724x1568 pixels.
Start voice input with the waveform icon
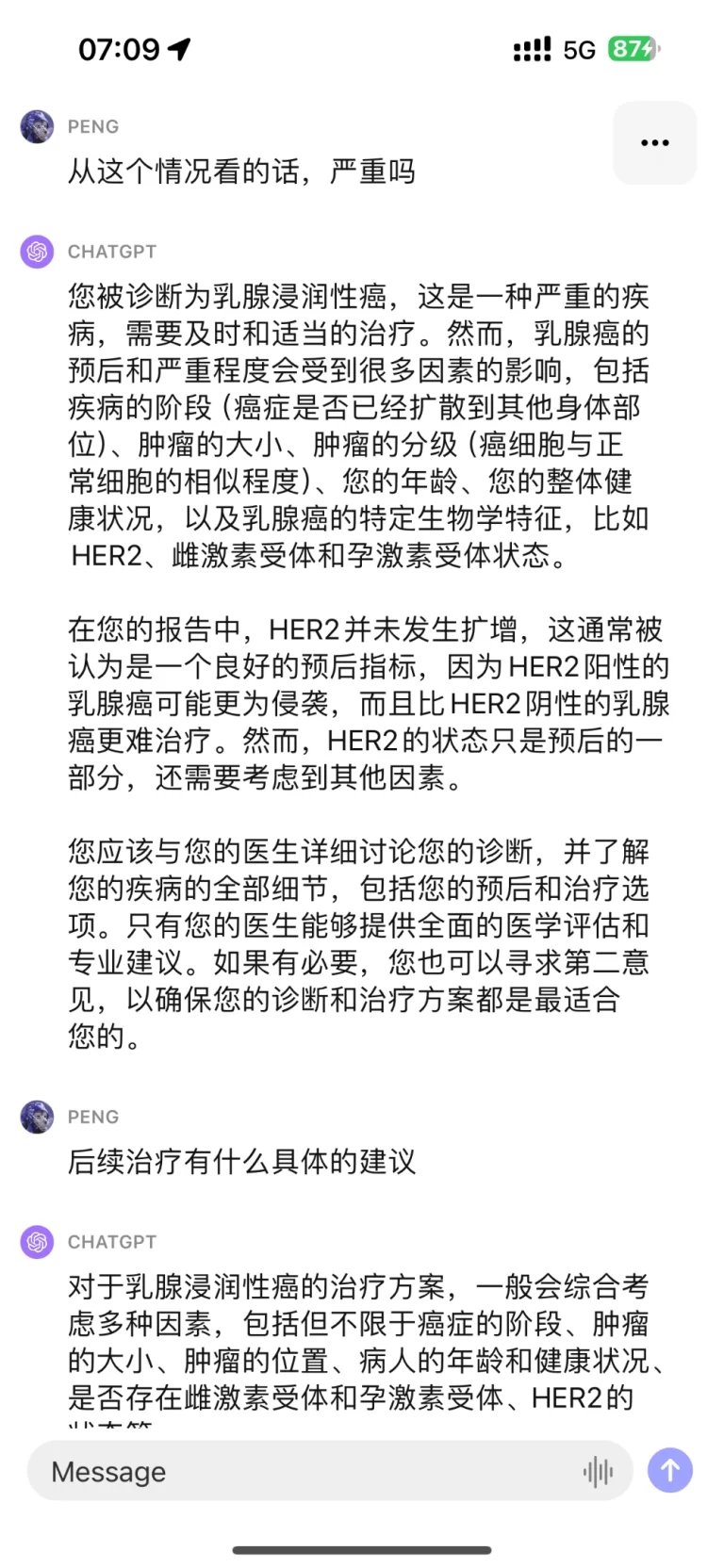(598, 1471)
